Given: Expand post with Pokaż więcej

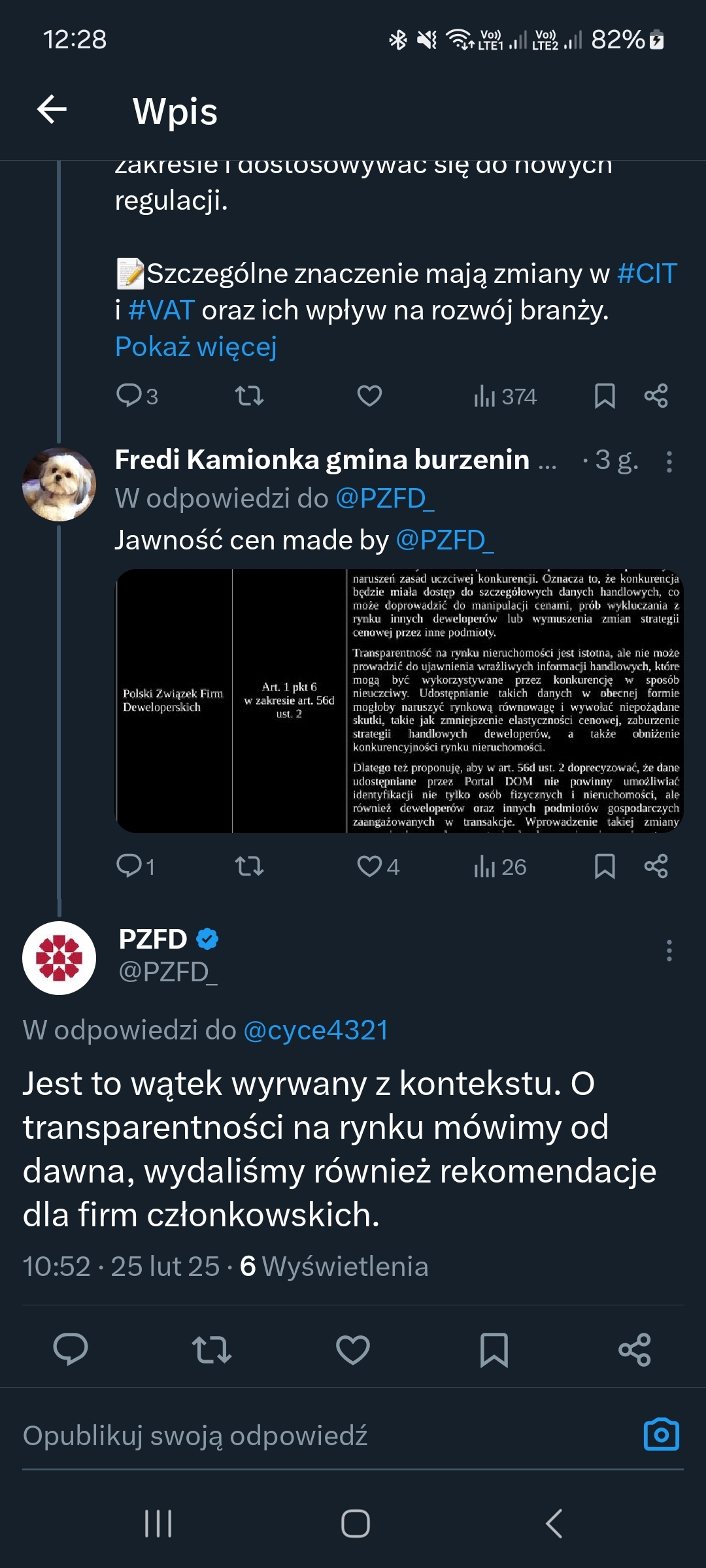Looking at the screenshot, I should (195, 346).
